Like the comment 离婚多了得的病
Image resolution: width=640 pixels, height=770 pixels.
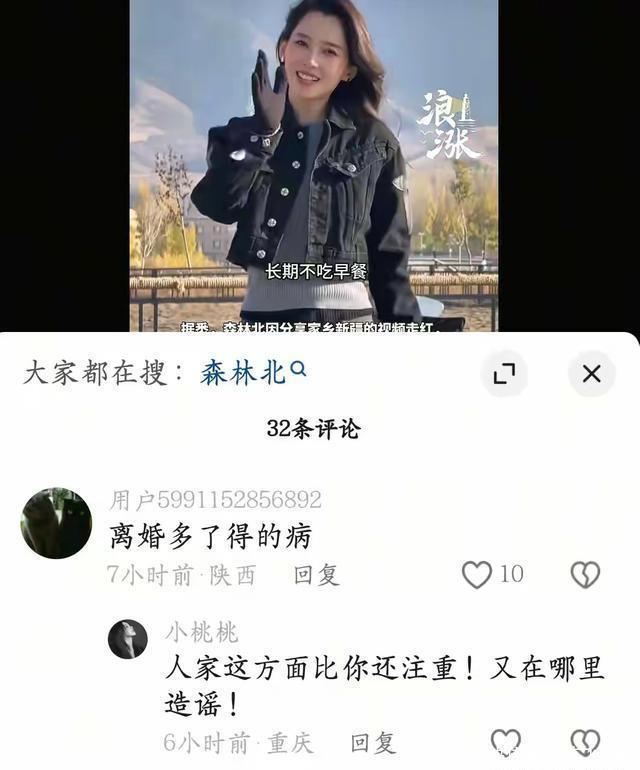477,574
